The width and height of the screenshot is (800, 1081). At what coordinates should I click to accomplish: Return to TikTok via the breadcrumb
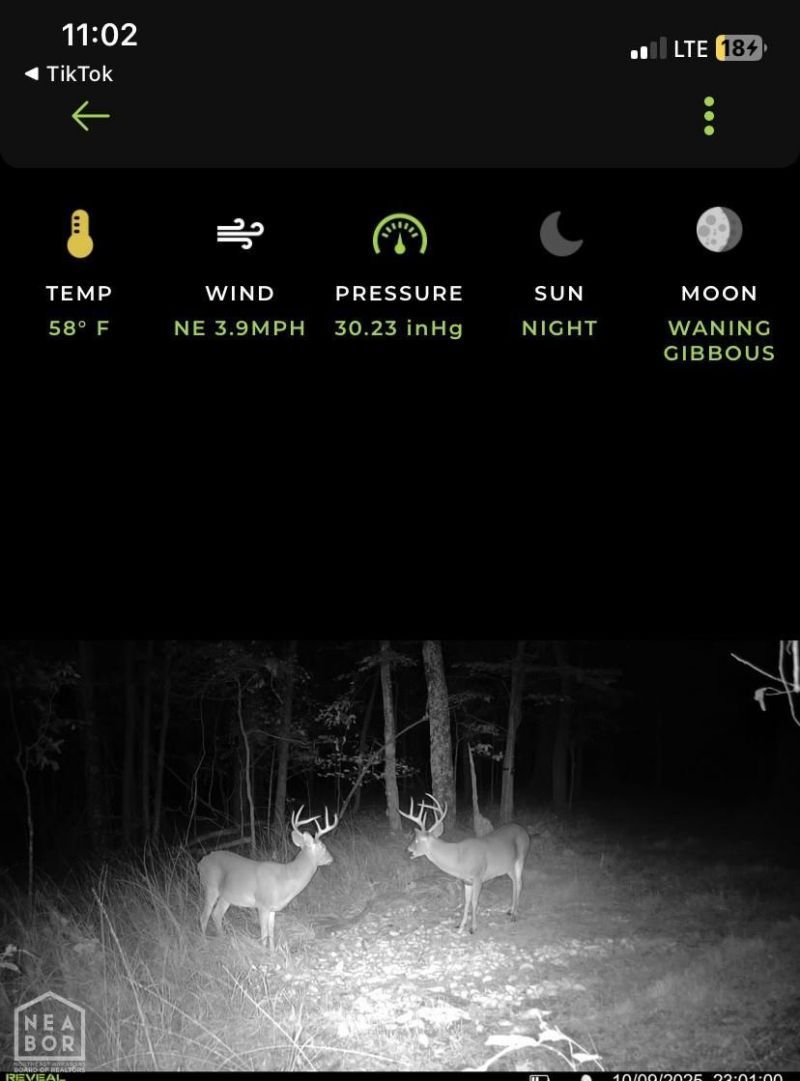pyautogui.click(x=68, y=74)
